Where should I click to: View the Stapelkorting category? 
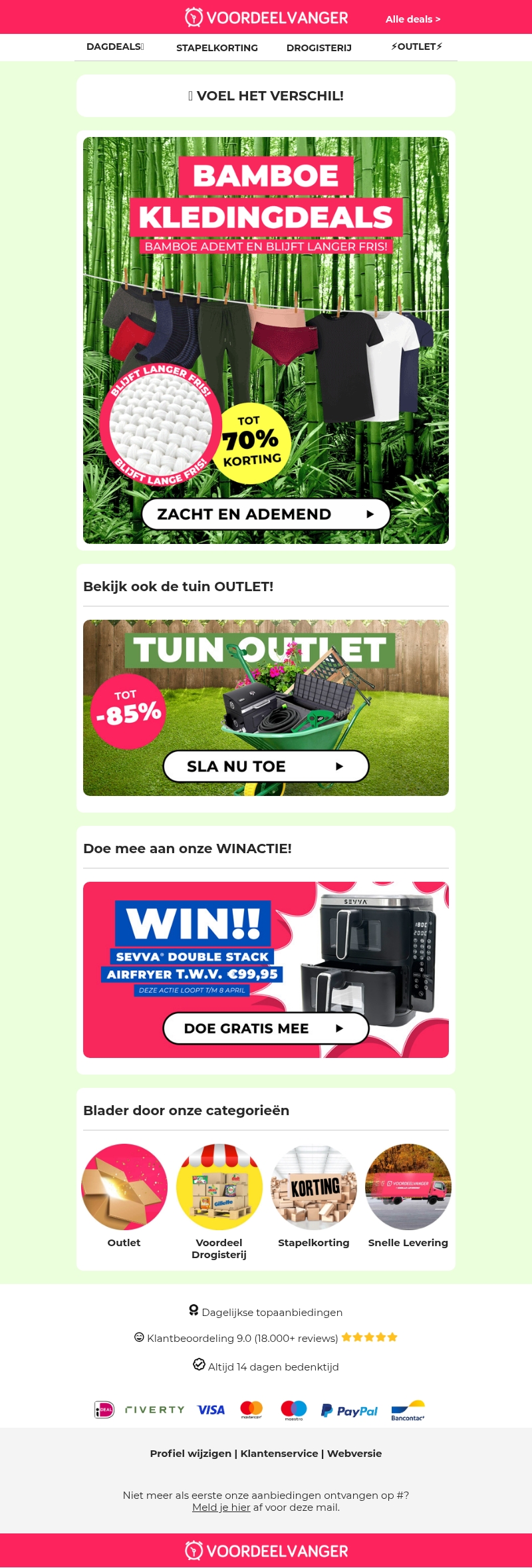(x=314, y=1187)
